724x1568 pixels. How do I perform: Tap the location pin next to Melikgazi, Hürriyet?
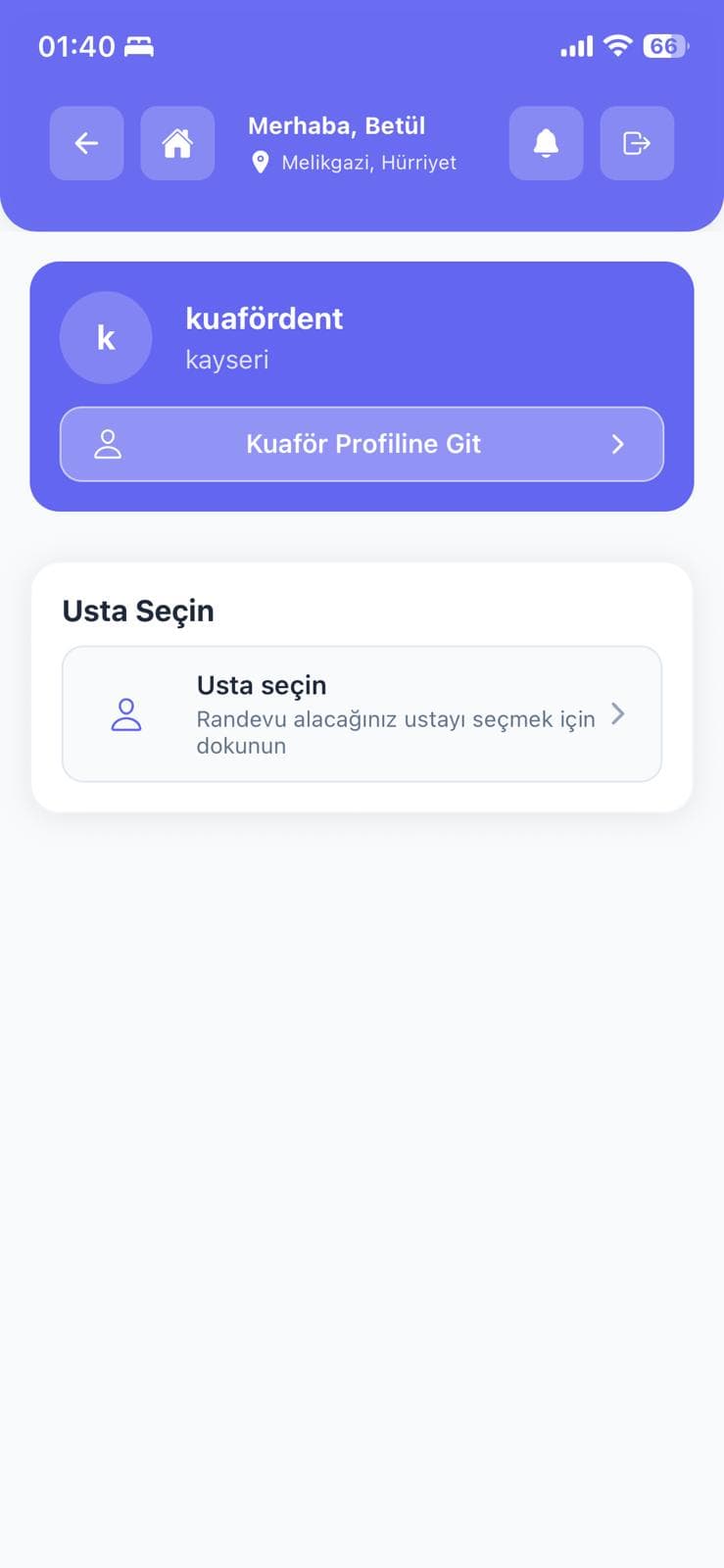pyautogui.click(x=260, y=162)
